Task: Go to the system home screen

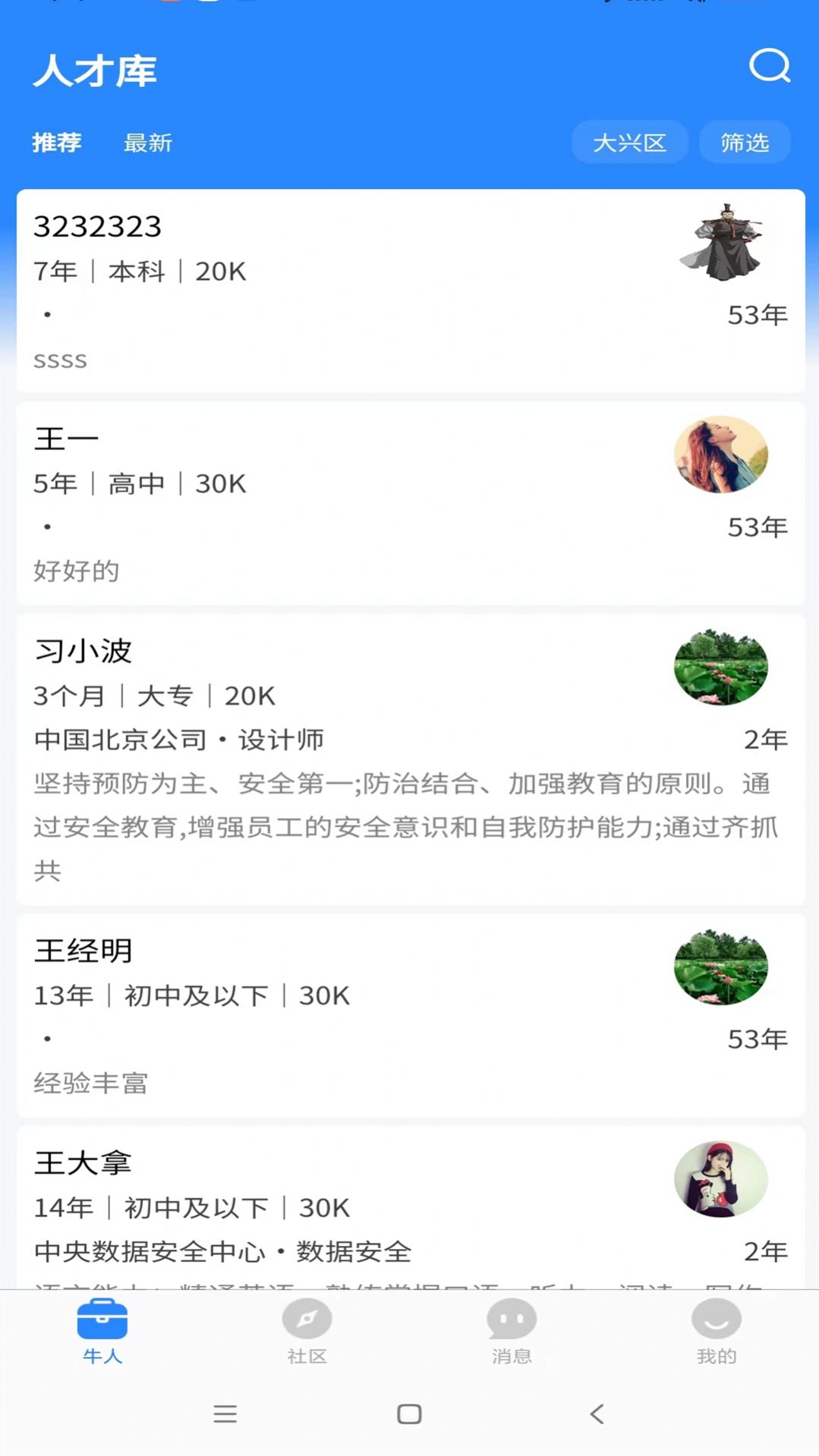Action: 409,1414
